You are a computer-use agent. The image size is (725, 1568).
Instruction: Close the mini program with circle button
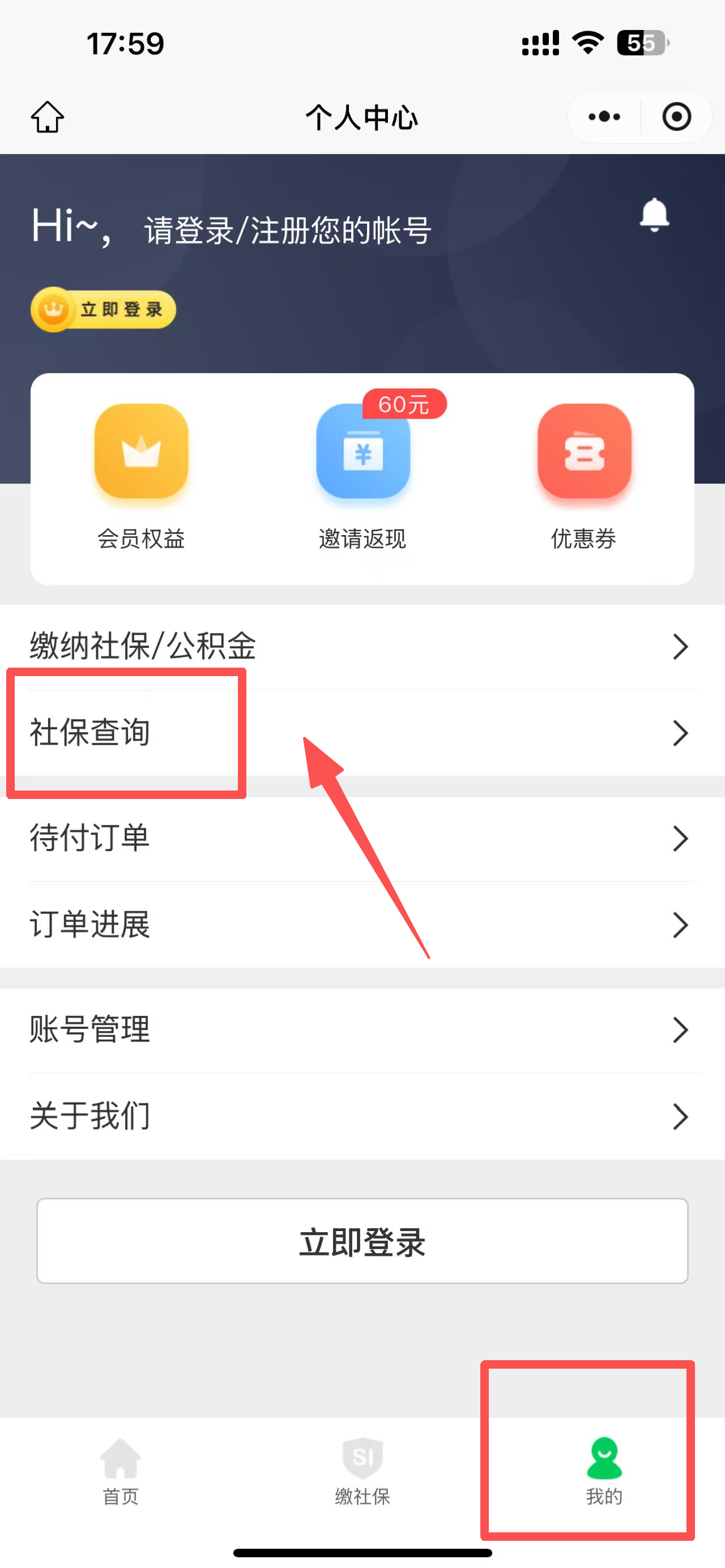coord(676,117)
